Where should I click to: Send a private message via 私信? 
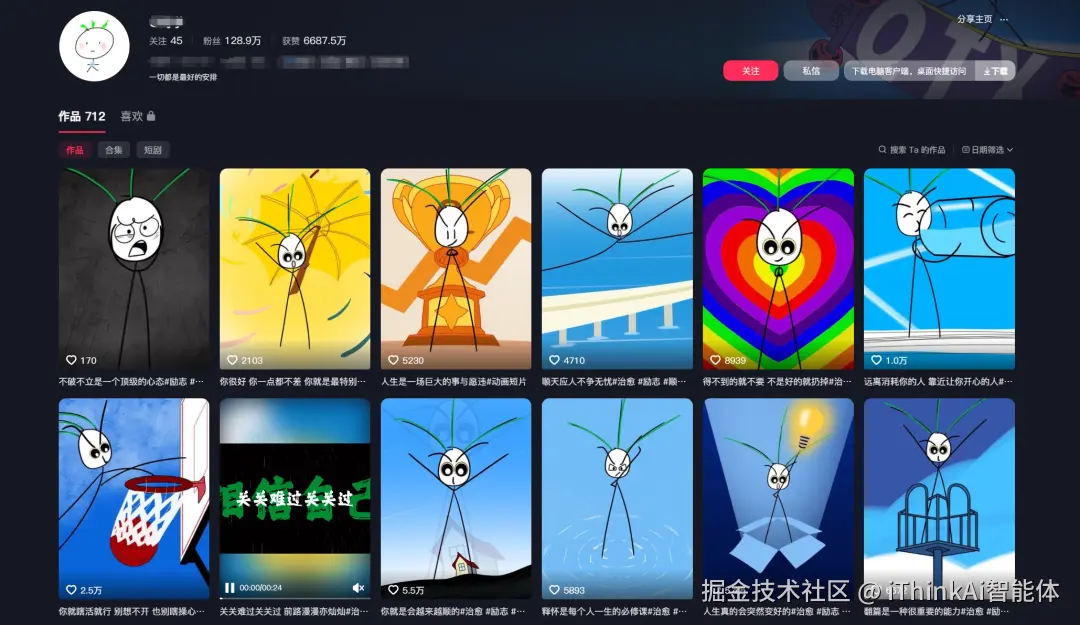(x=810, y=71)
